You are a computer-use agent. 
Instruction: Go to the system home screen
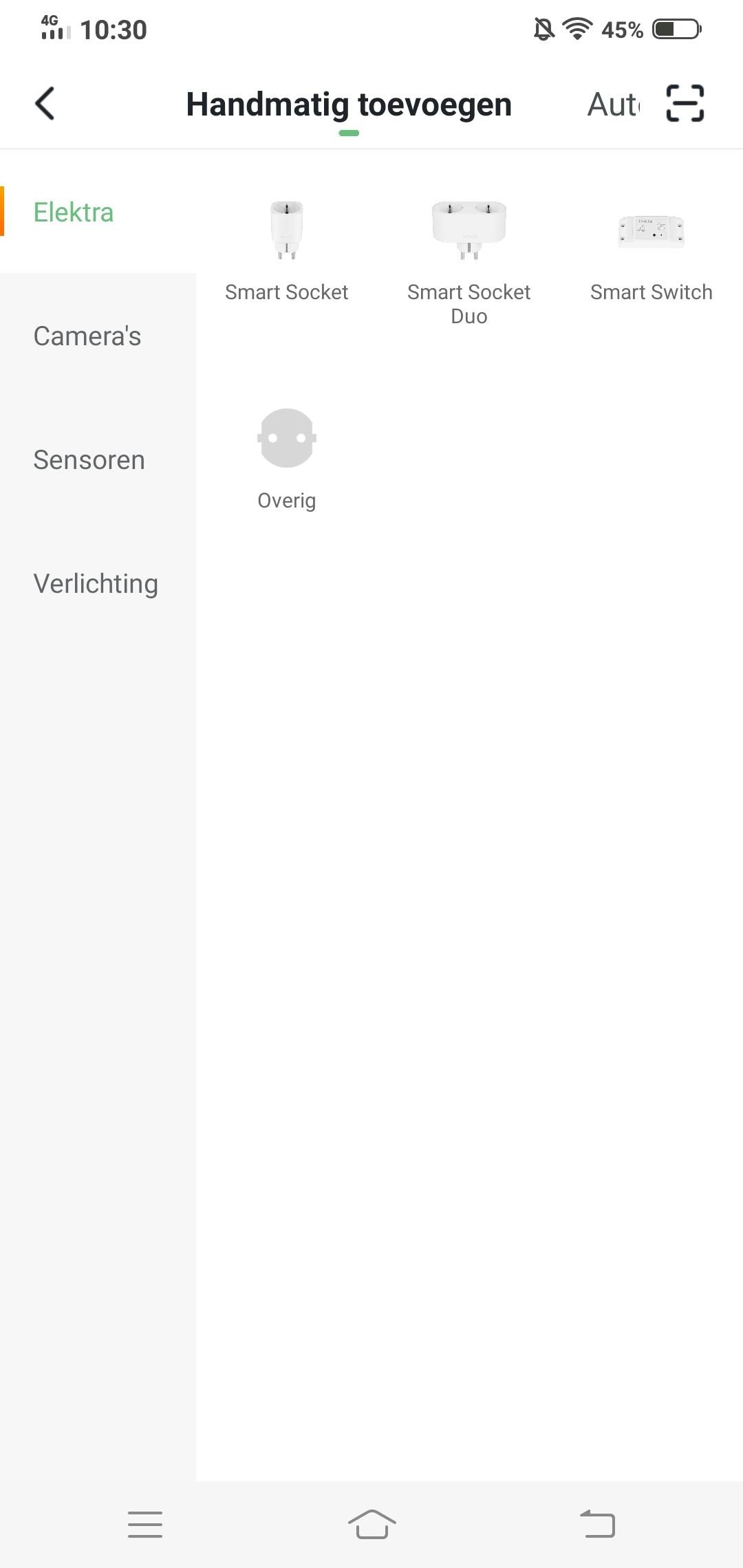371,1524
